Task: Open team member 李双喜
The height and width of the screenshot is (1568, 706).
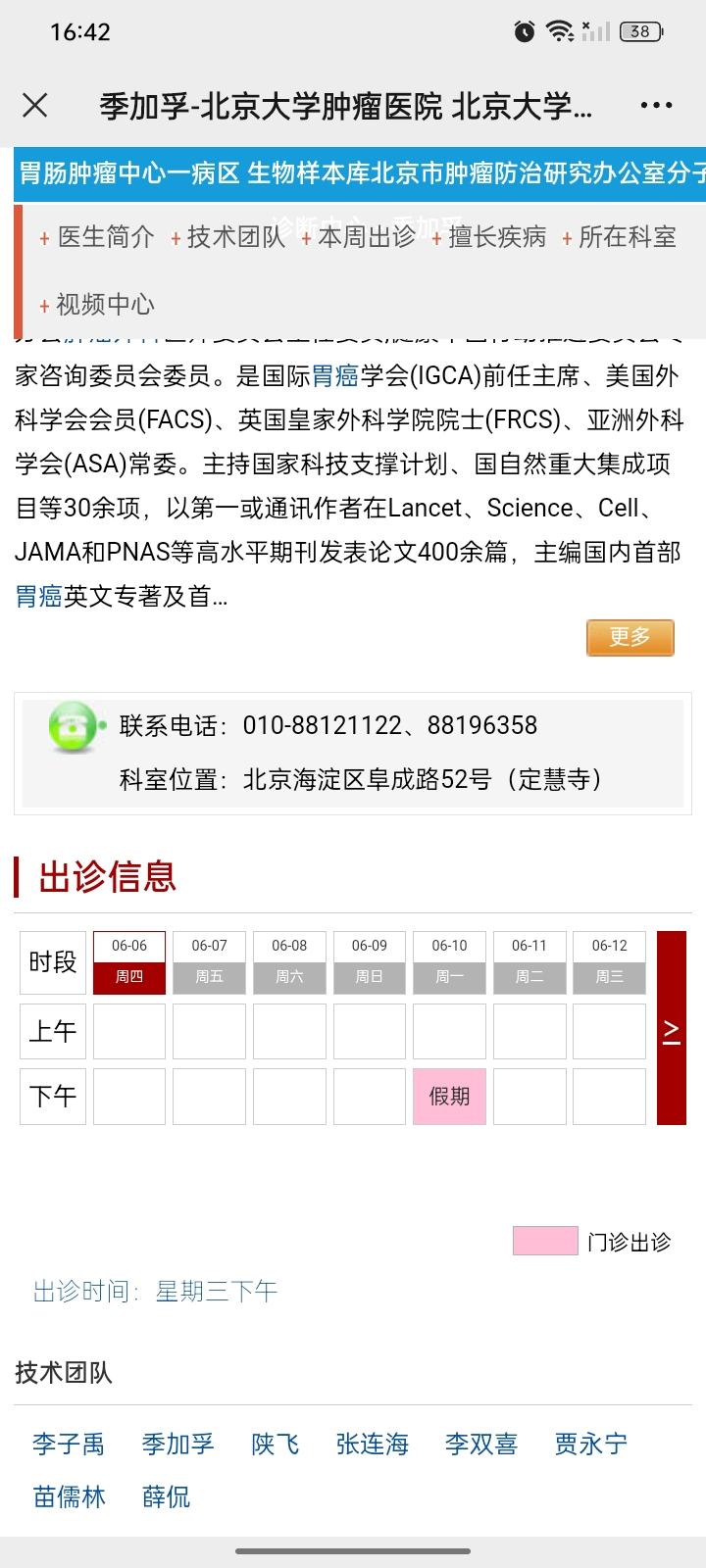Action: 481,1444
